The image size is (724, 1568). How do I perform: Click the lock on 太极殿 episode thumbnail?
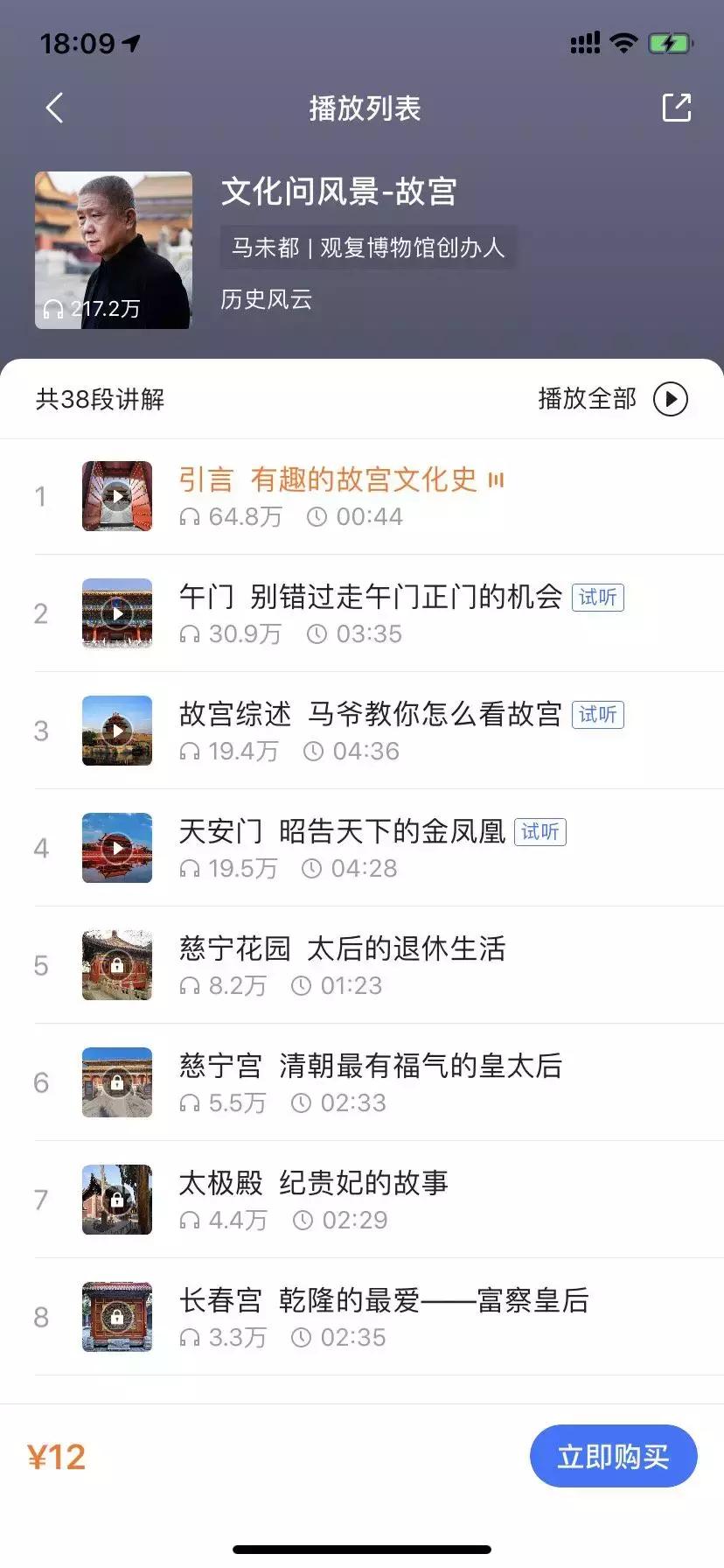click(x=116, y=1200)
